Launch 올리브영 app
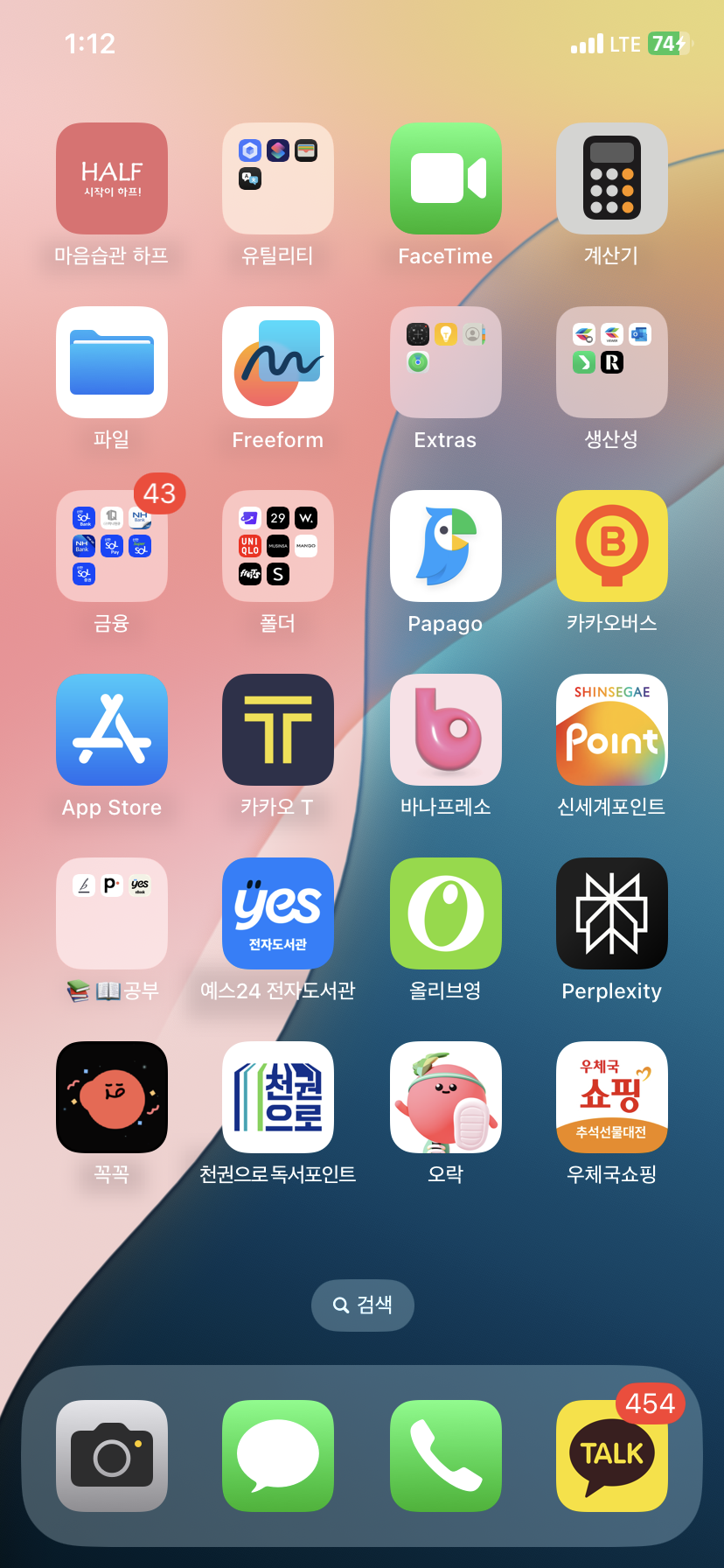724x1568 pixels. click(446, 913)
